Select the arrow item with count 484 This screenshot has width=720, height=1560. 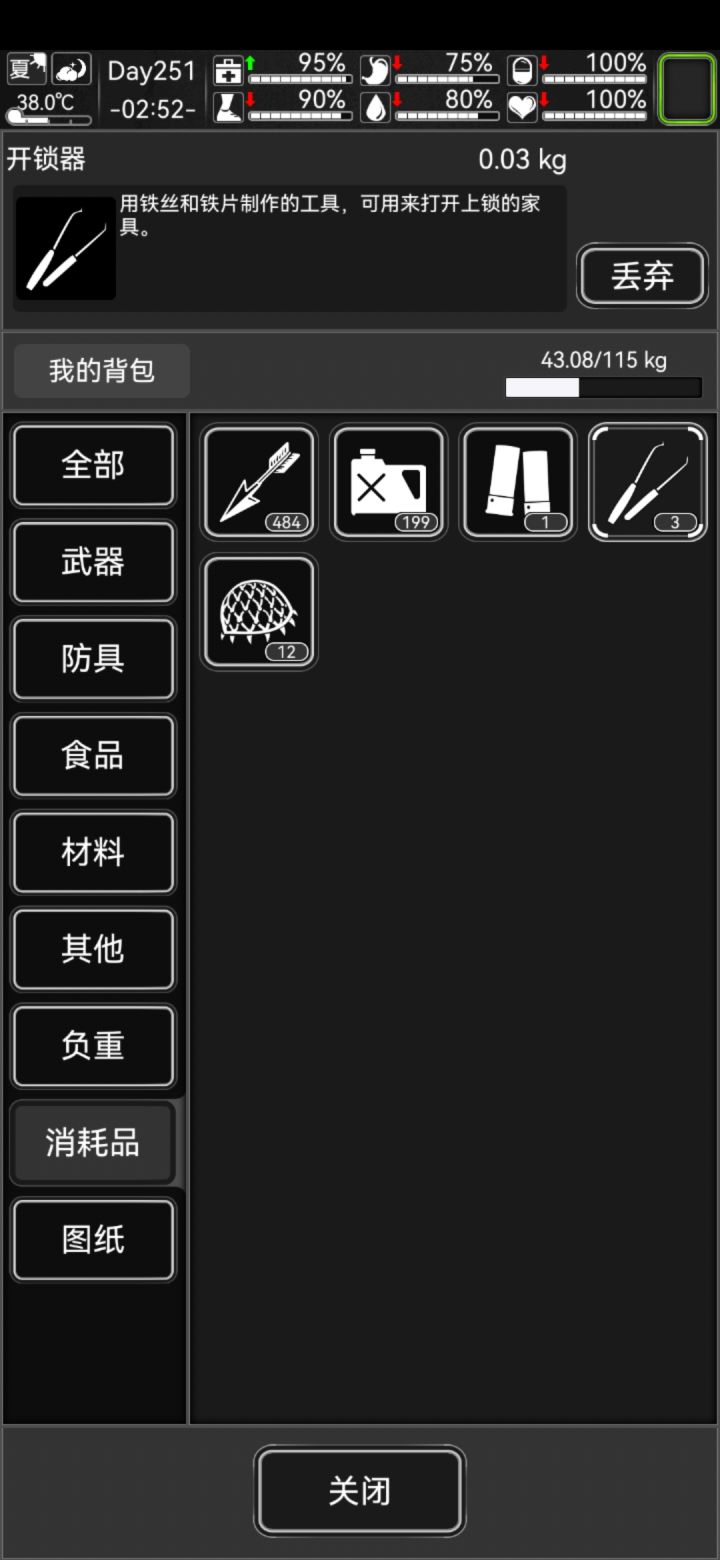click(260, 482)
